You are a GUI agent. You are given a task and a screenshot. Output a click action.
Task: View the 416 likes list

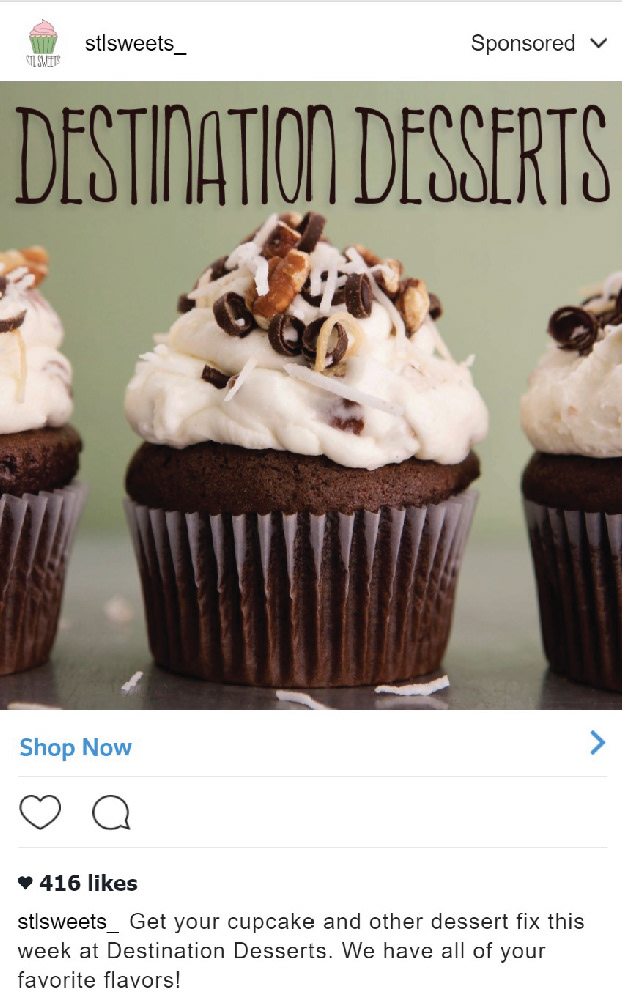[x=88, y=883]
